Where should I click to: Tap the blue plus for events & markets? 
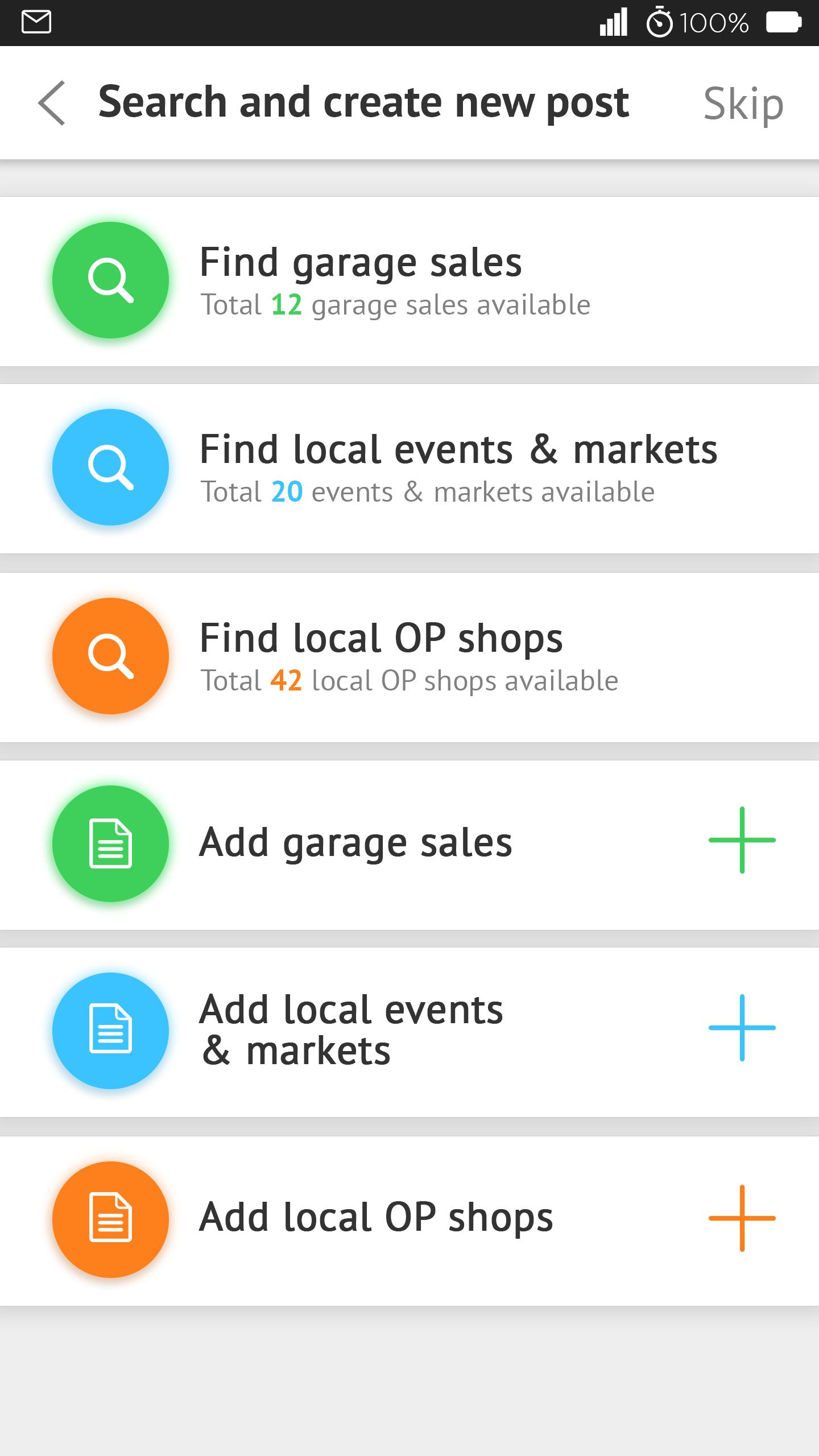[x=742, y=1028]
